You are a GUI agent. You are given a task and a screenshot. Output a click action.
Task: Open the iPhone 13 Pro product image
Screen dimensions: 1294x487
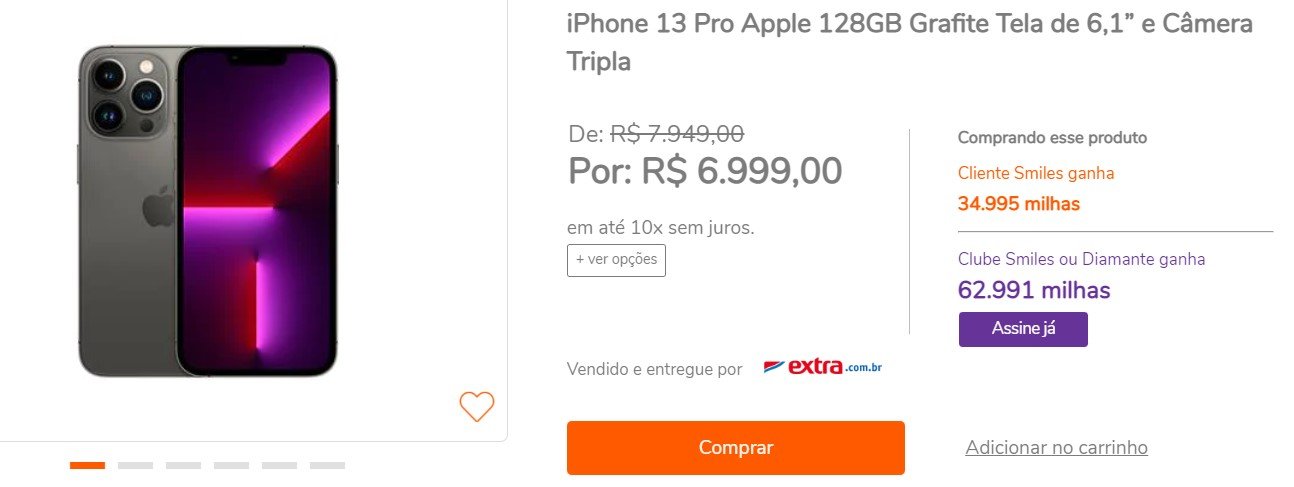pyautogui.click(x=208, y=210)
